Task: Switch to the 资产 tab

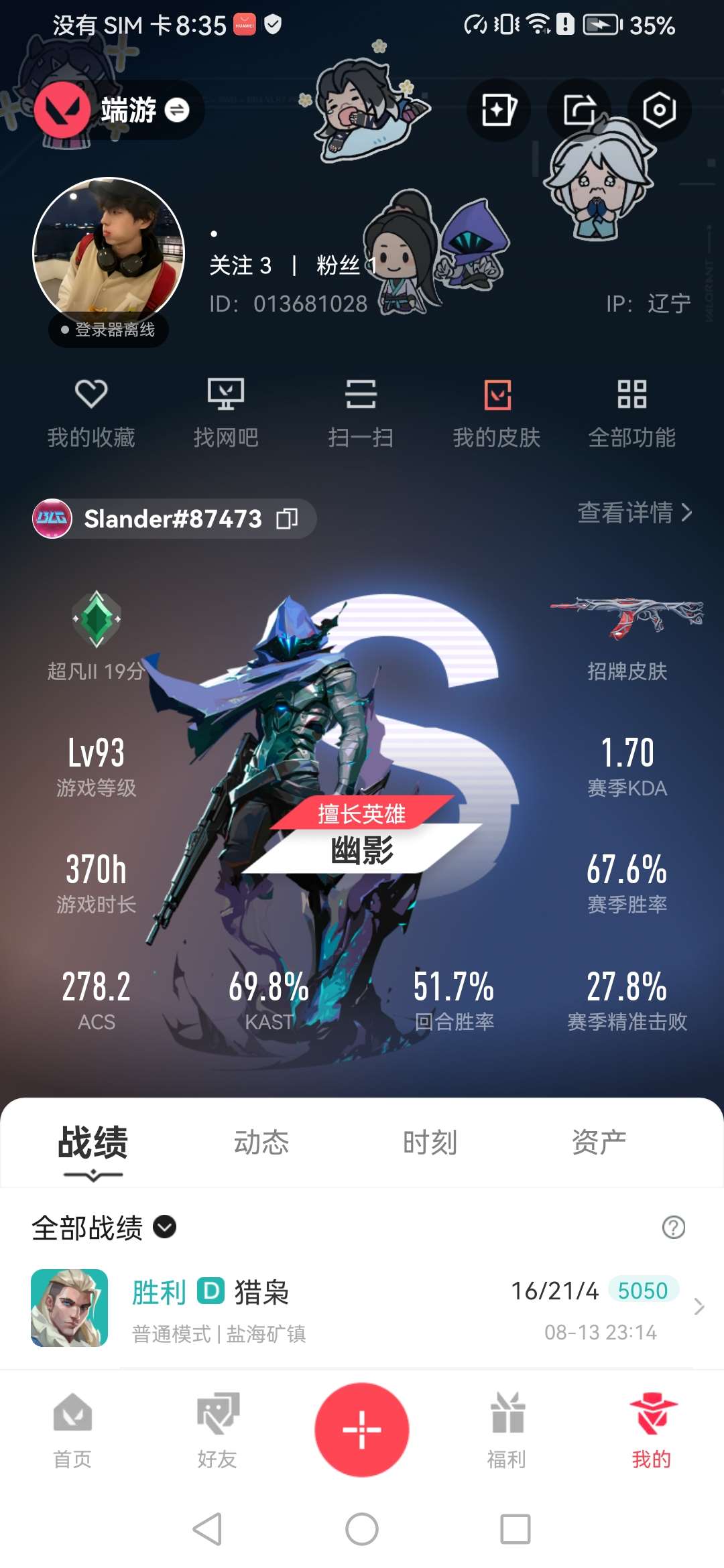Action: 599,1142
